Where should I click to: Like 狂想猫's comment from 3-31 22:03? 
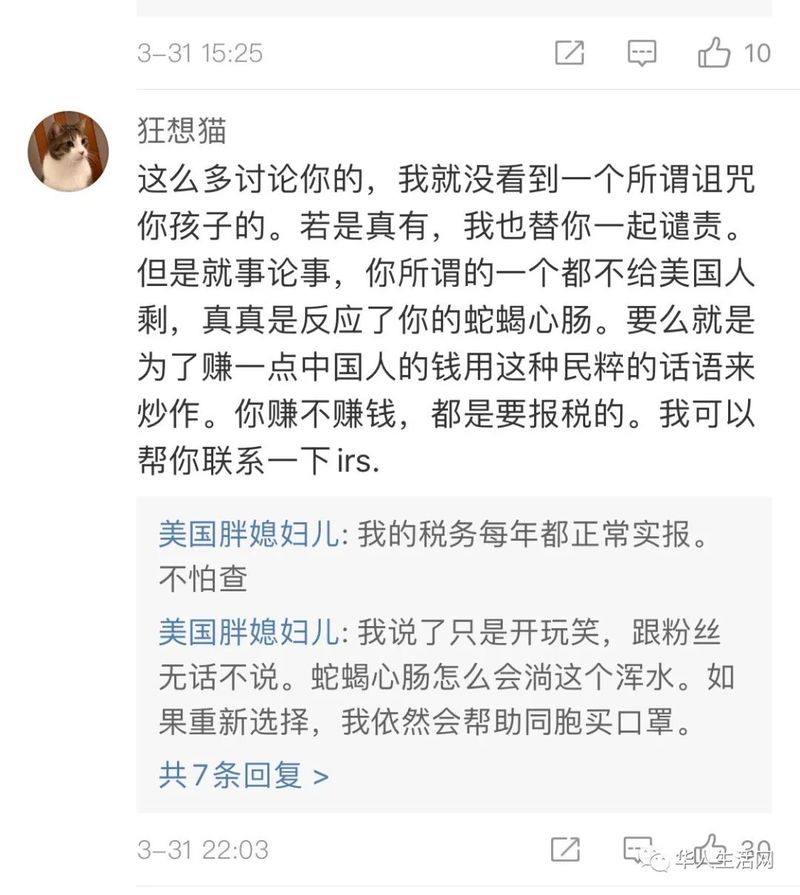(712, 848)
